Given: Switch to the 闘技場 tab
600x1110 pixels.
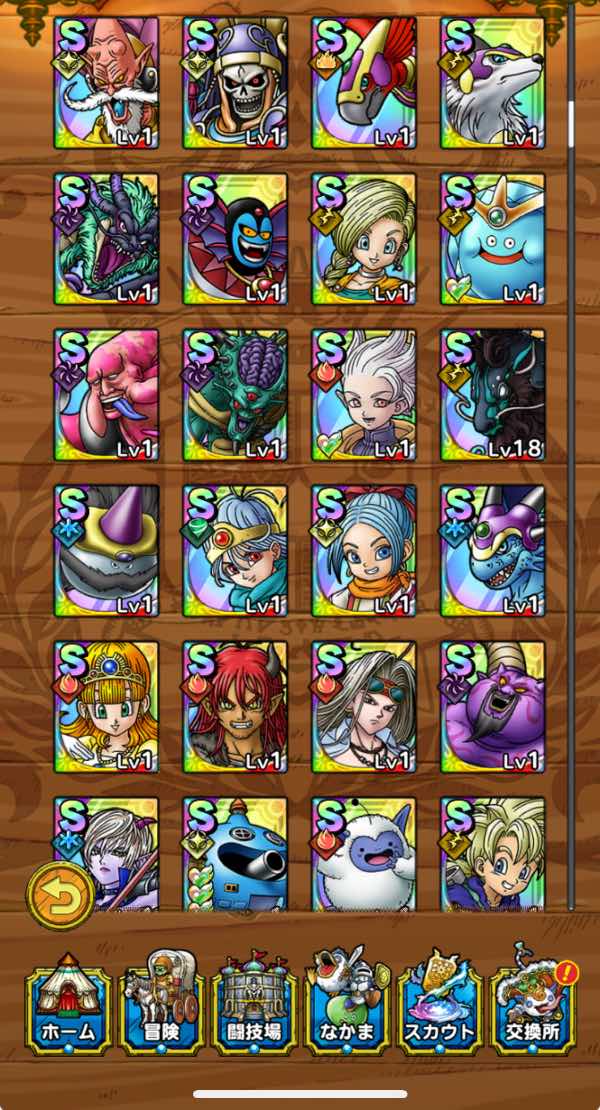Looking at the screenshot, I should (x=254, y=1003).
